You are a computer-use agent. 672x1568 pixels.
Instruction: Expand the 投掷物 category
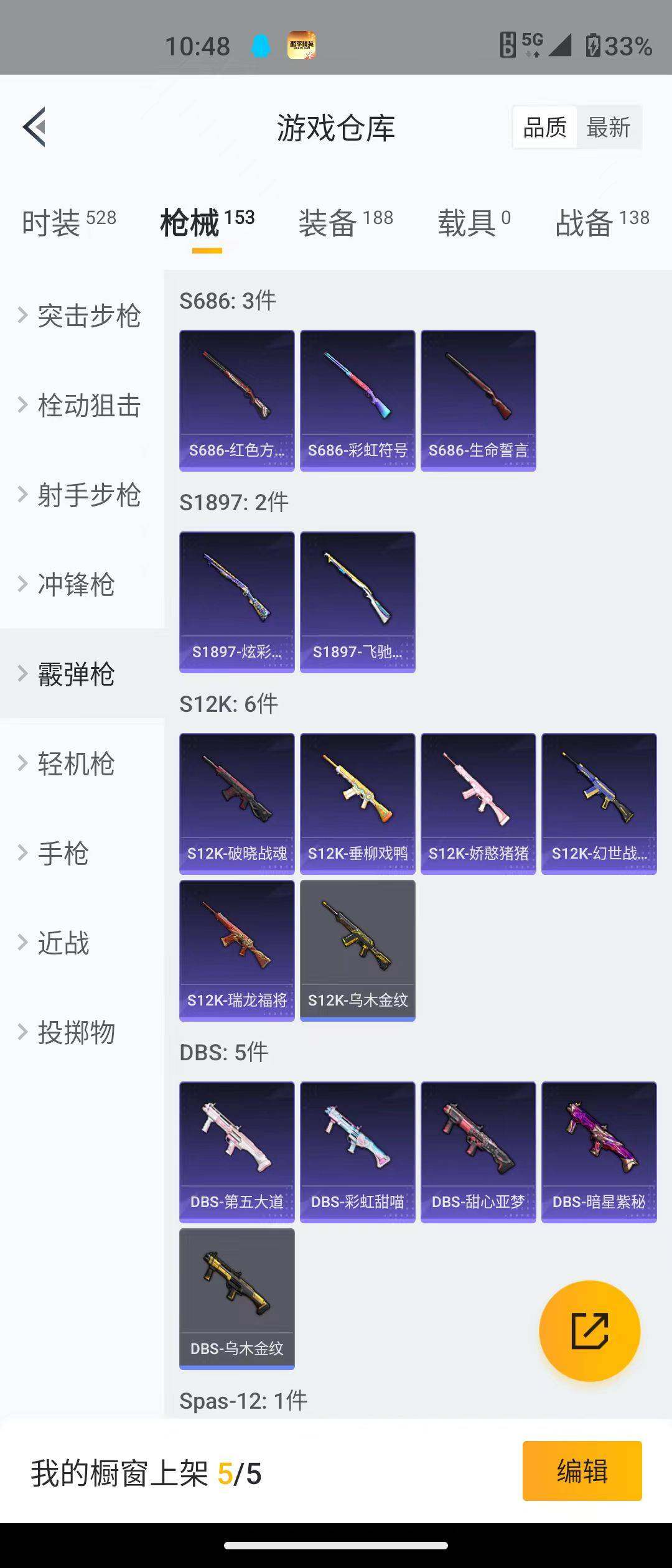75,1033
